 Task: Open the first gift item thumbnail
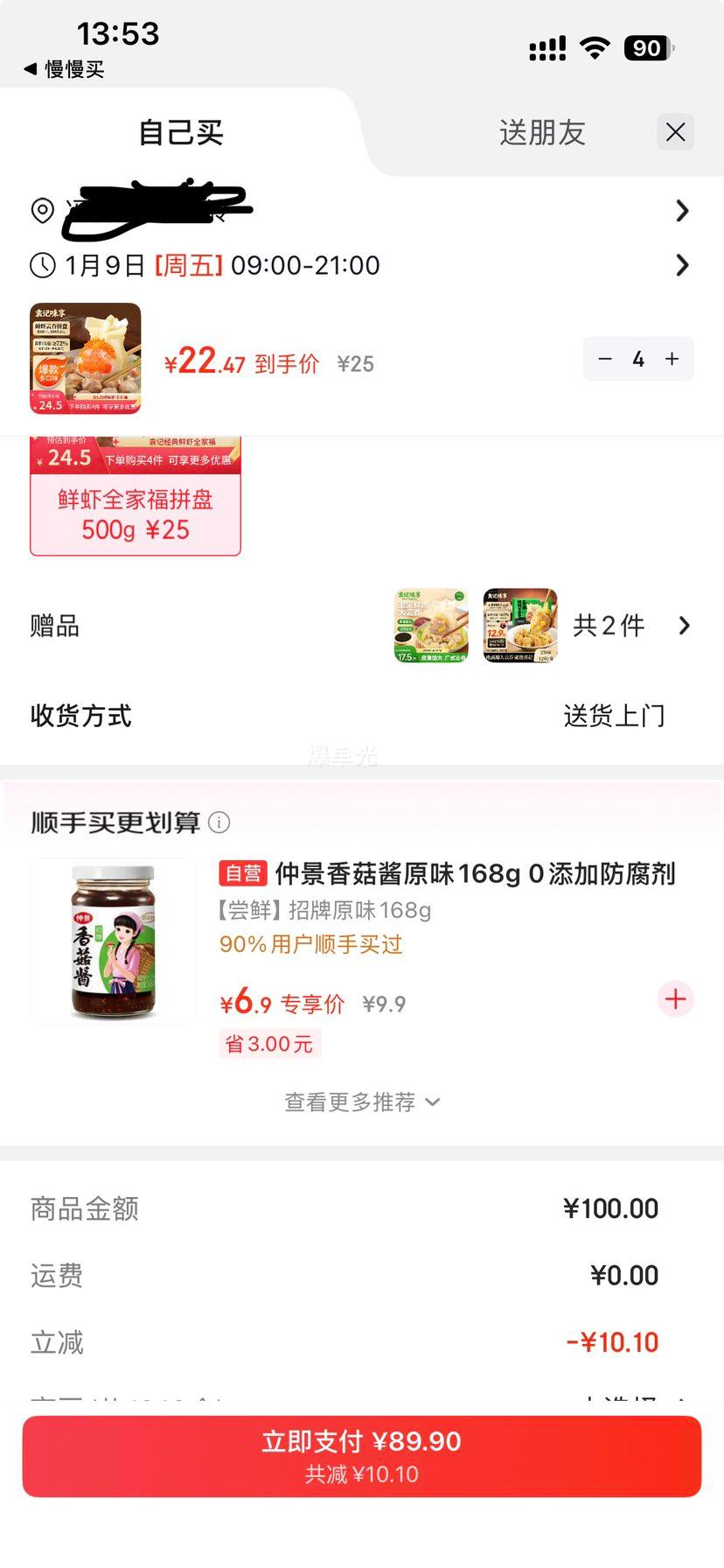point(432,626)
